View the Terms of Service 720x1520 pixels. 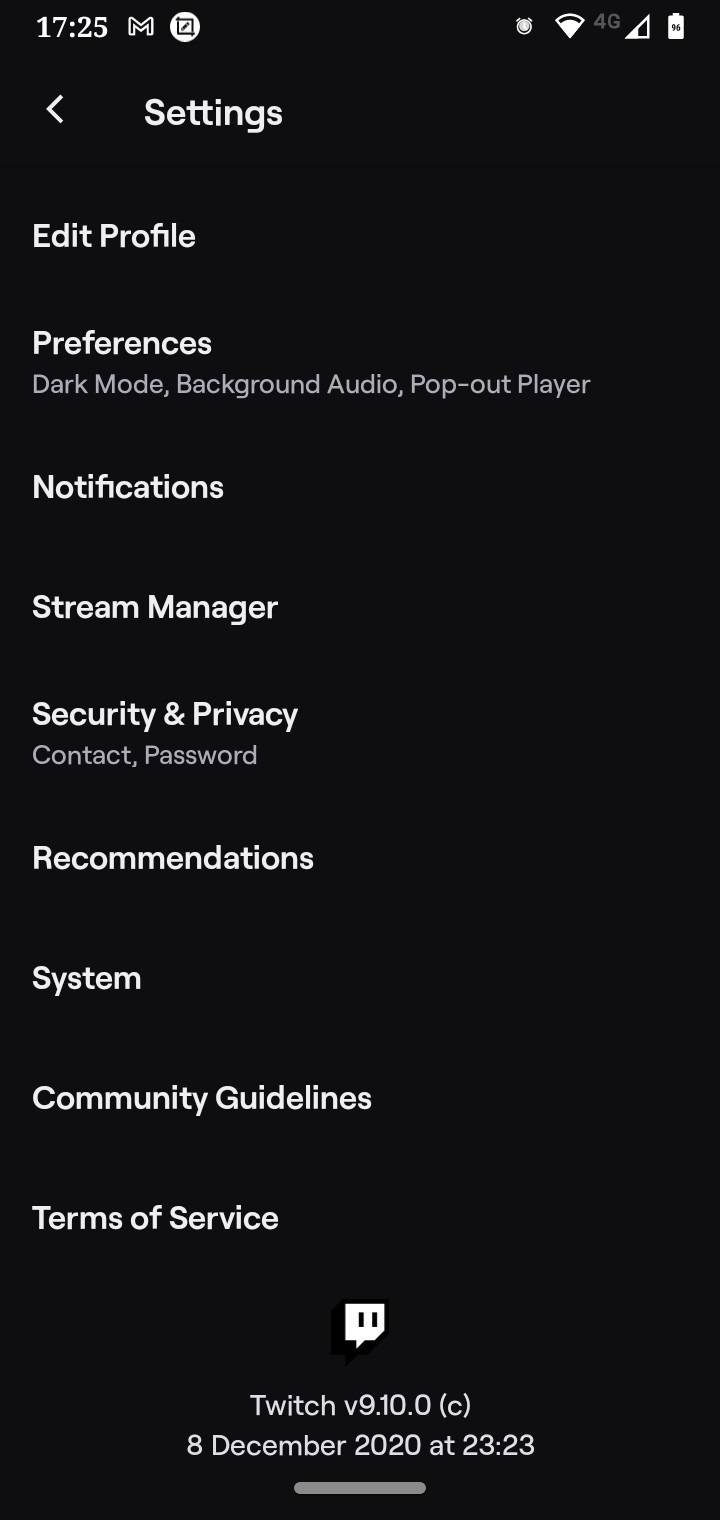pos(155,1218)
